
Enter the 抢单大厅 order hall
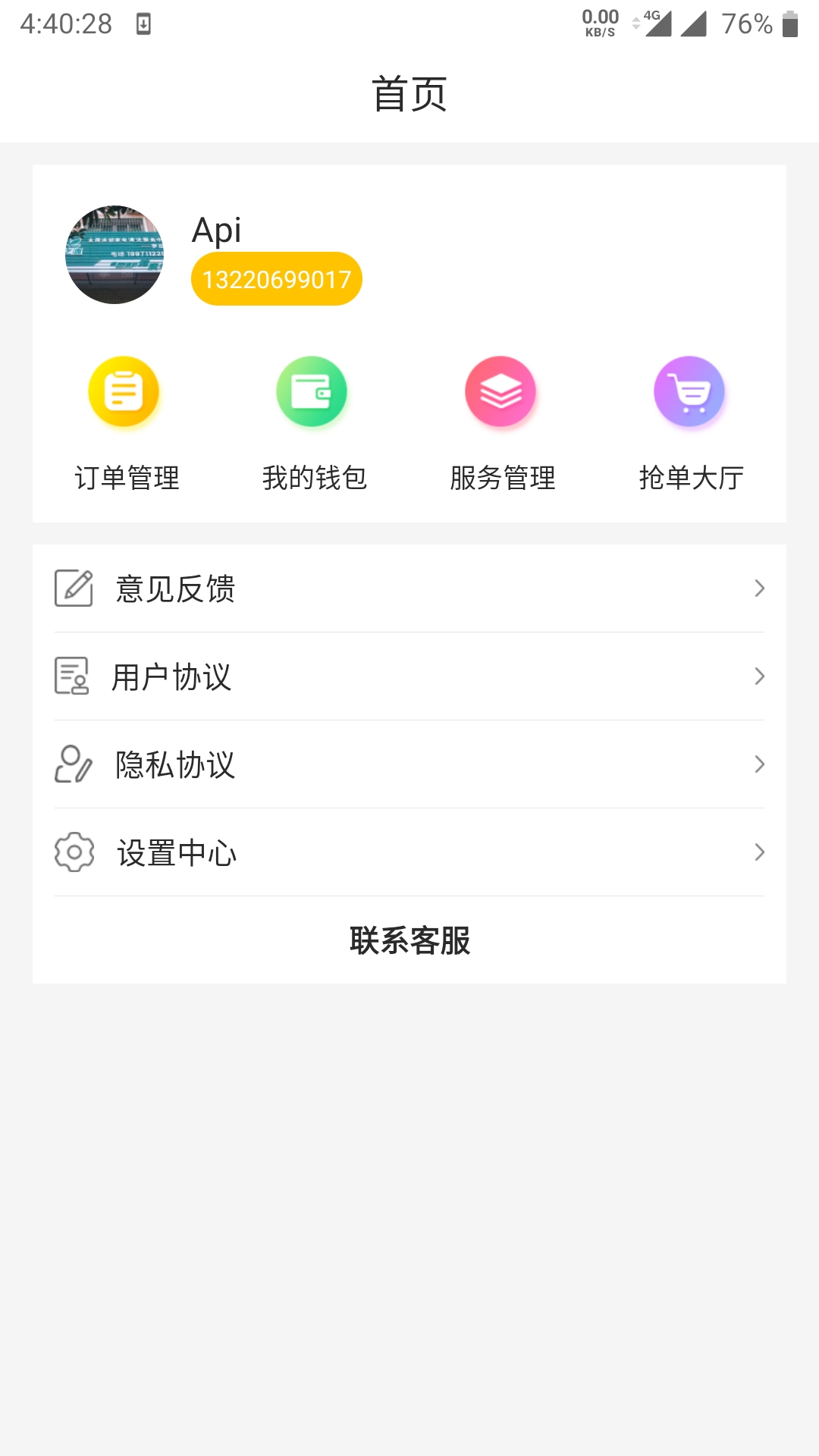[690, 423]
